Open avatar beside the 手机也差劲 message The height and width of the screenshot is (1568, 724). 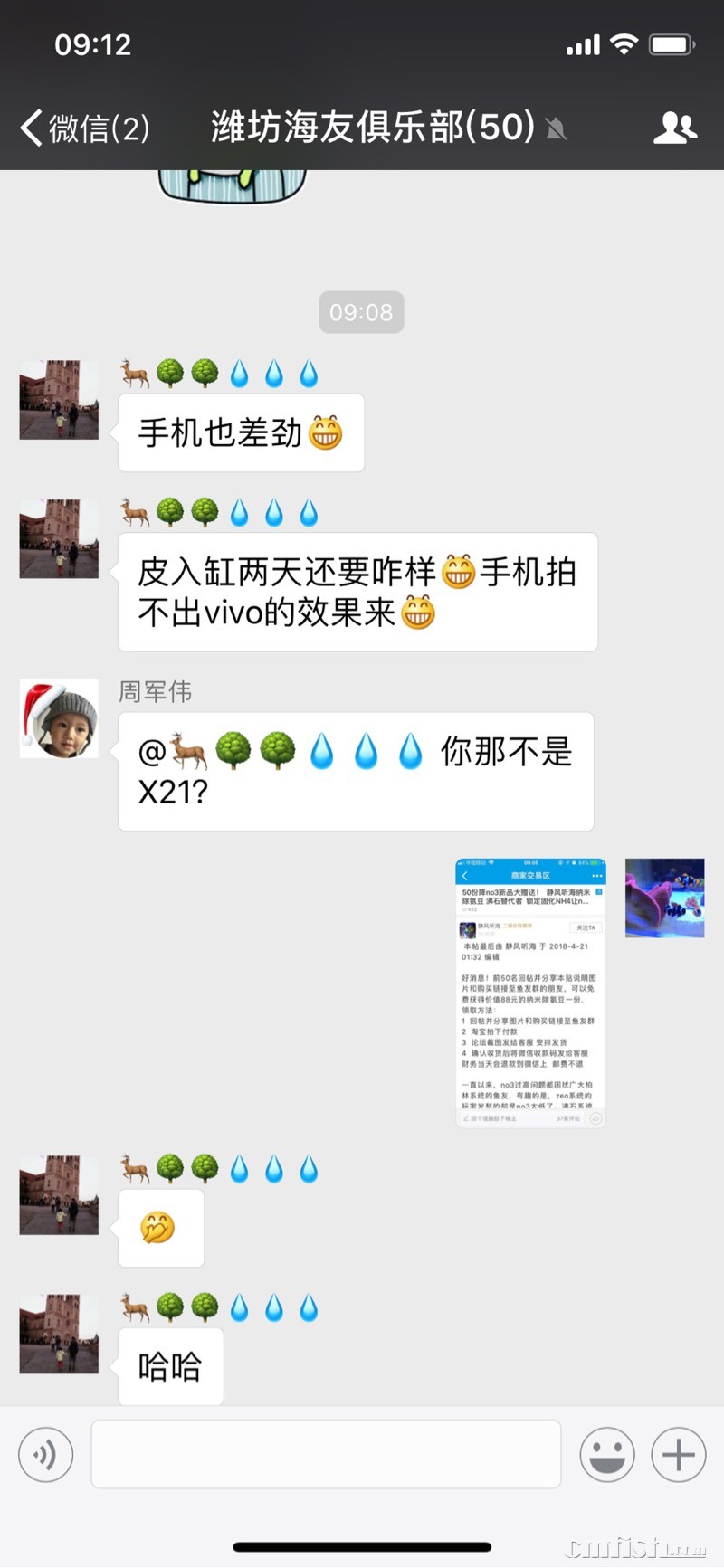click(x=59, y=400)
